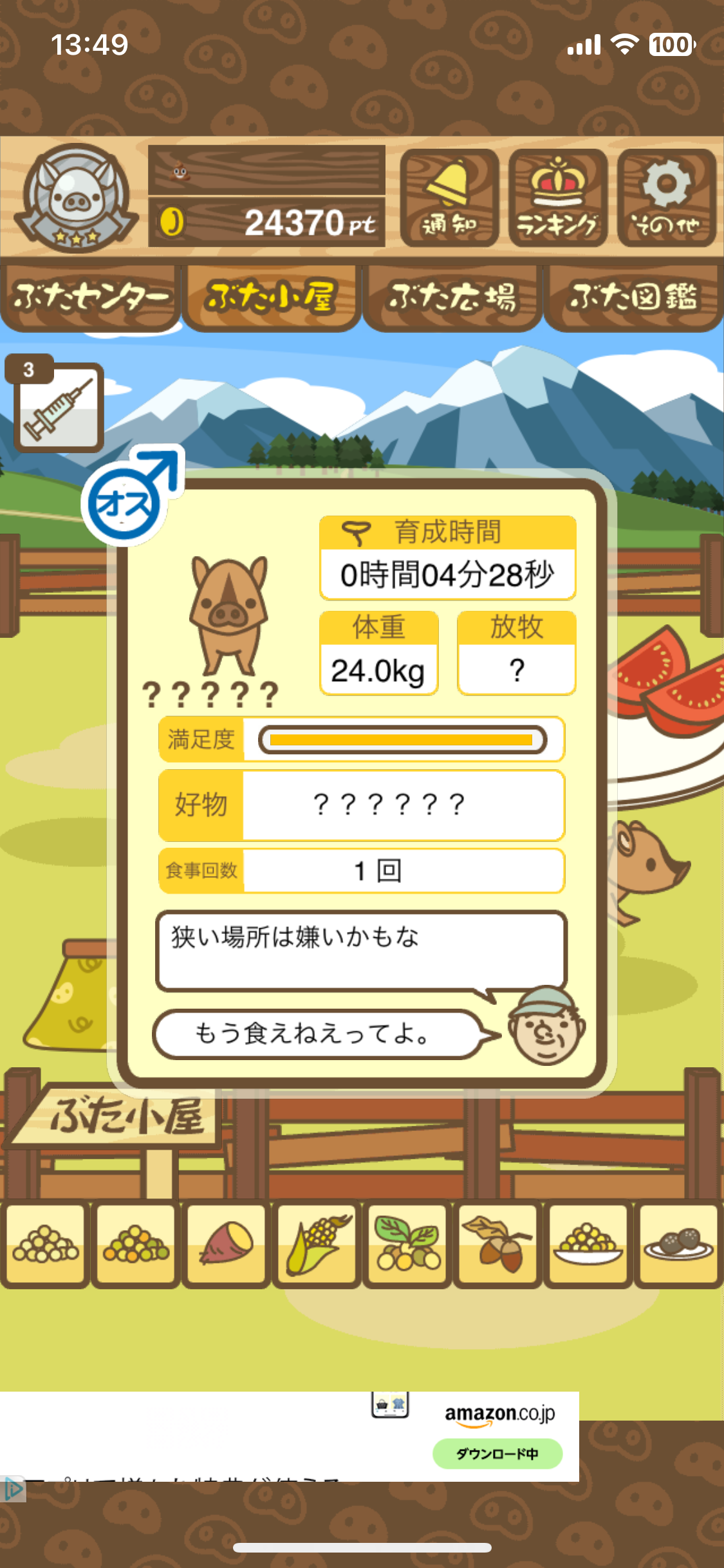This screenshot has height=1568, width=724.
Task: Switch to the ぶたセンター tab
Action: pyautogui.click(x=90, y=297)
